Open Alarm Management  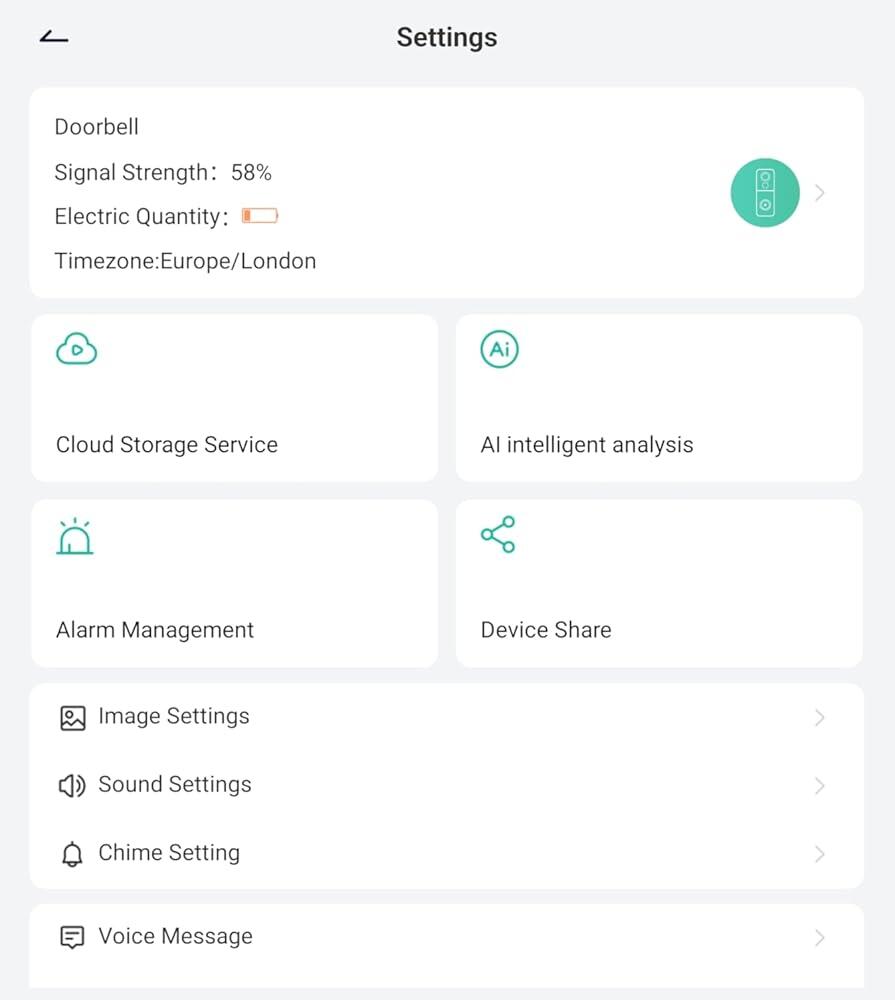(x=235, y=584)
